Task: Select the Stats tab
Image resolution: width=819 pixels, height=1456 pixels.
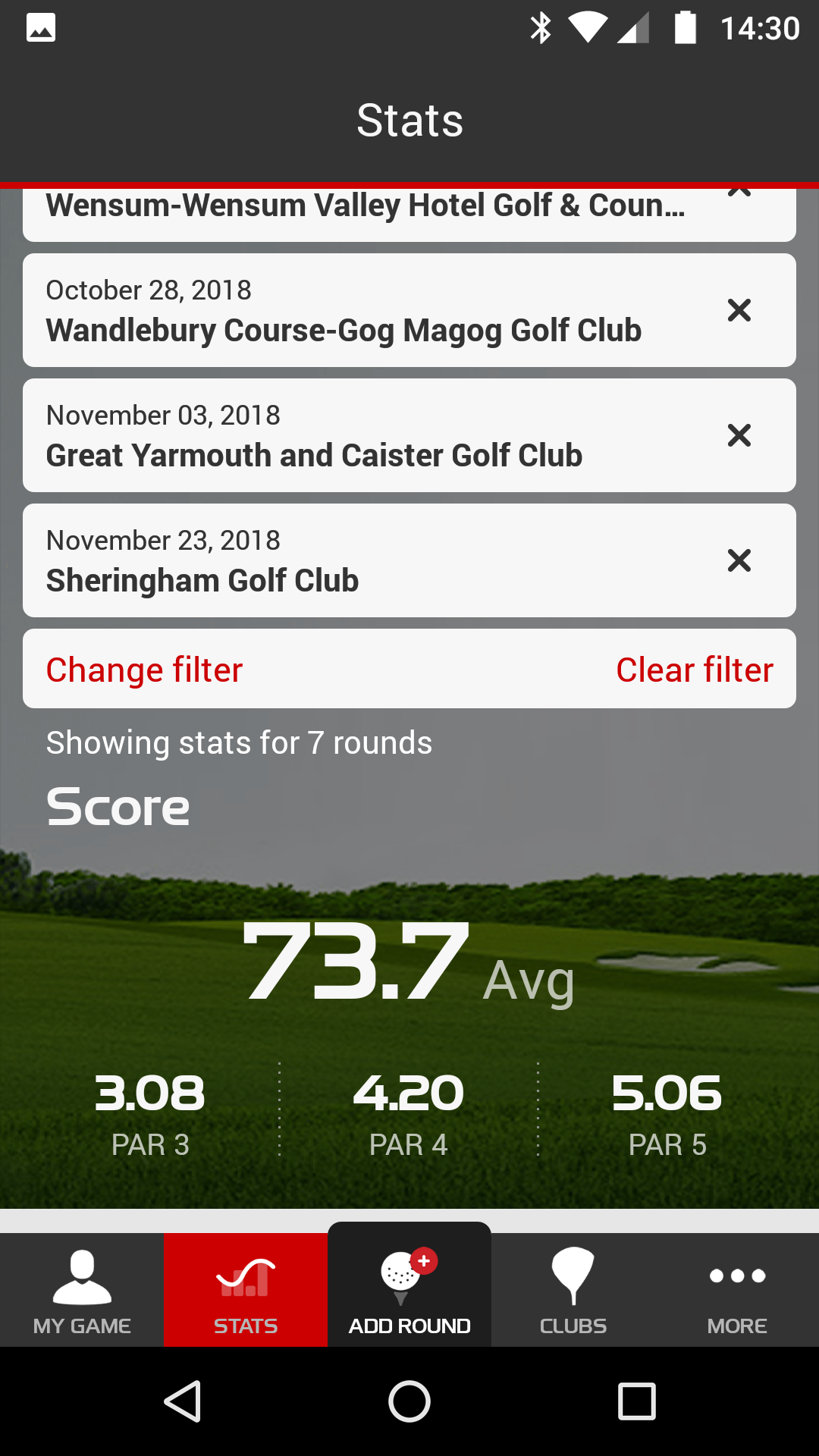Action: [x=246, y=1291]
